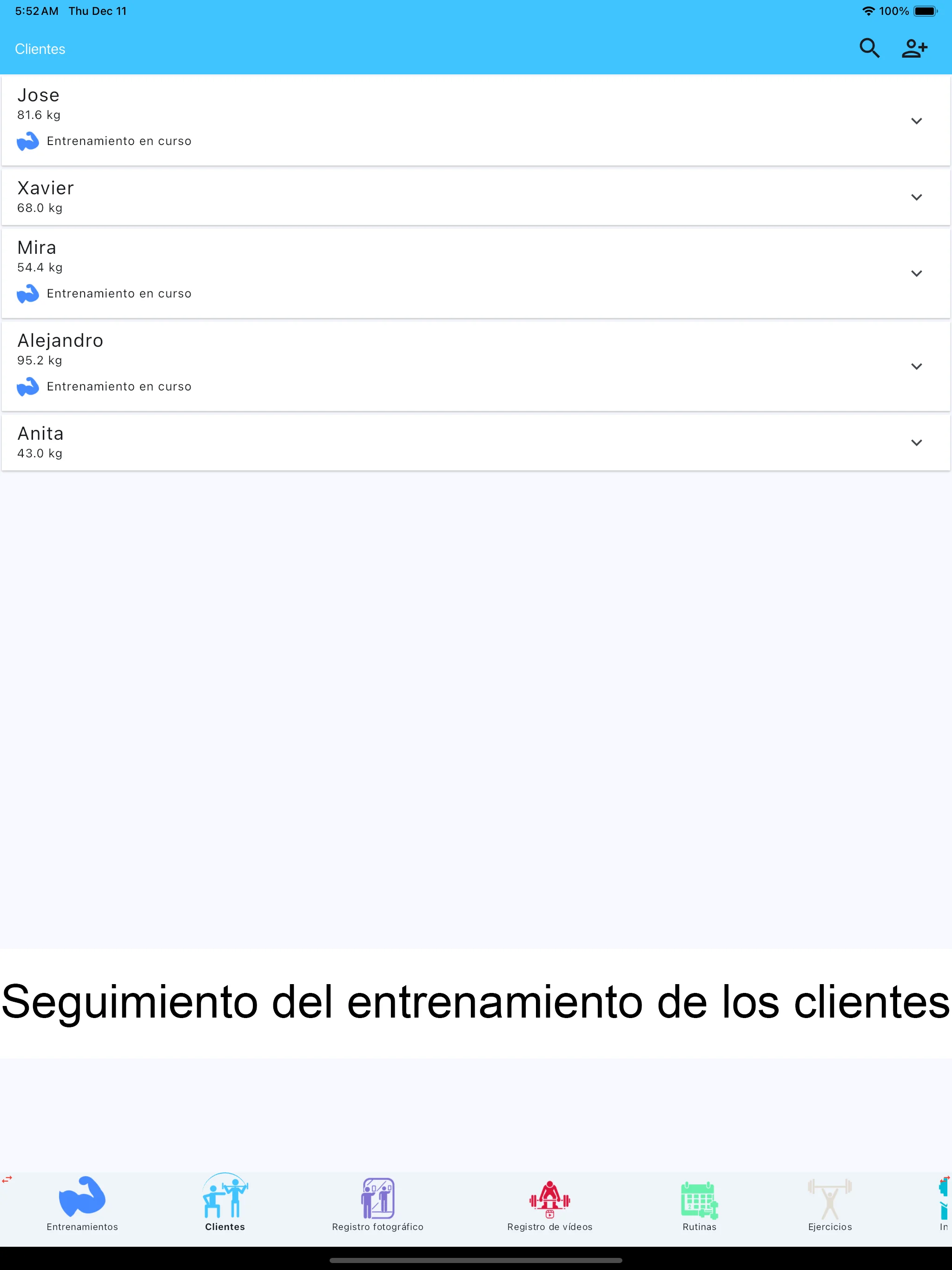Tap Mira's entrenamiento en curso icon
Viewport: 952px width, 1270px height.
point(28,293)
